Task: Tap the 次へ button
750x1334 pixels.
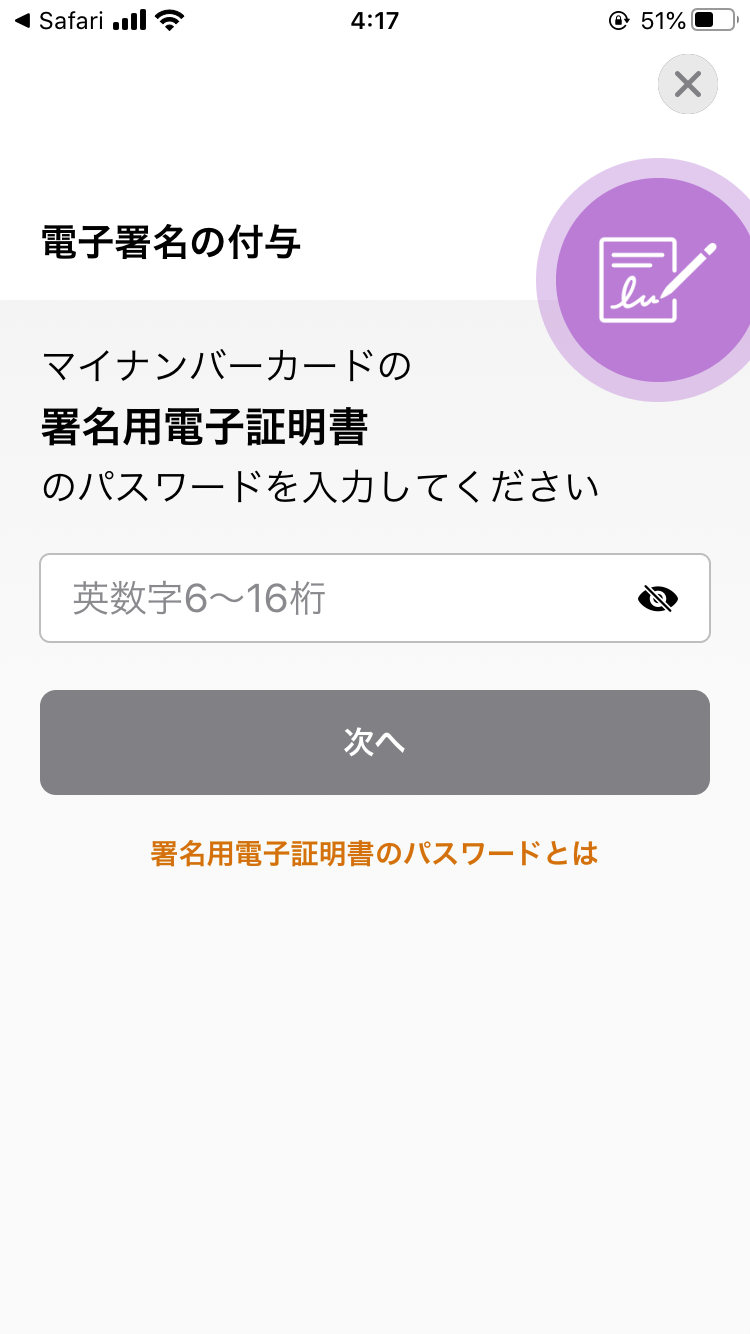Action: (x=375, y=742)
